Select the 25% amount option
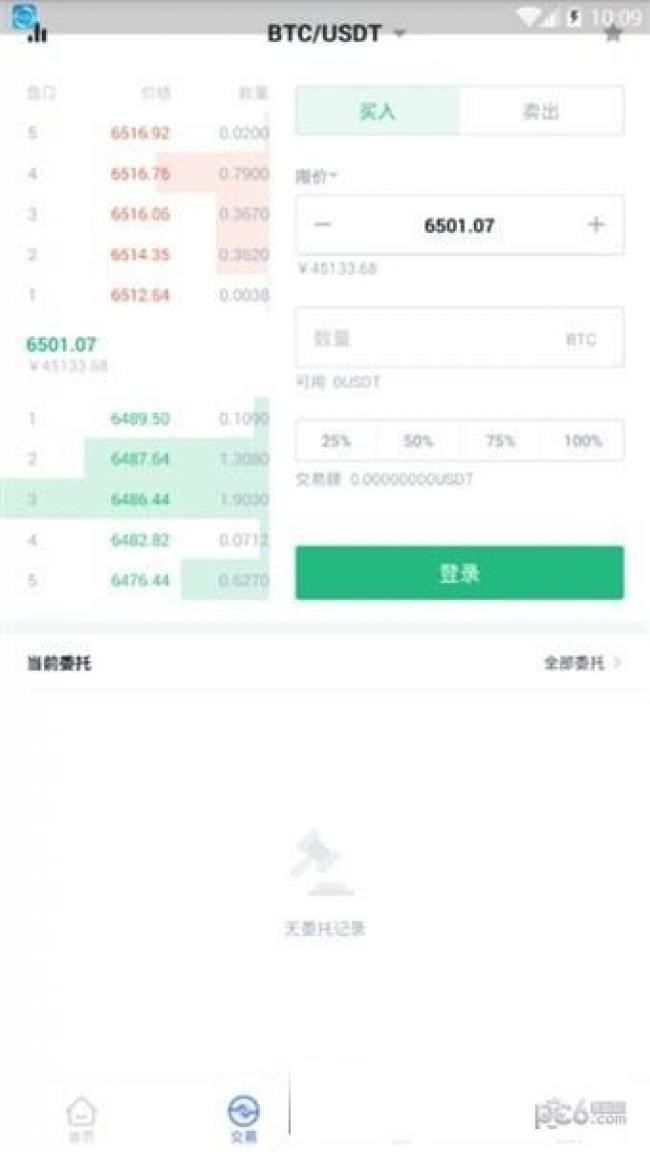 [336, 441]
